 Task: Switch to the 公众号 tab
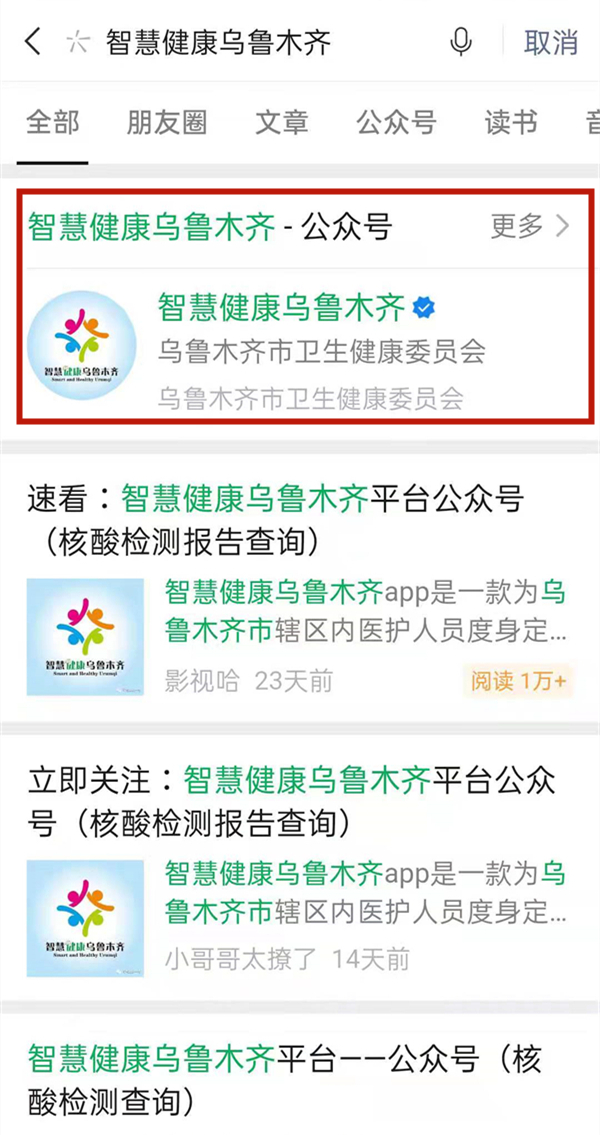point(396,123)
